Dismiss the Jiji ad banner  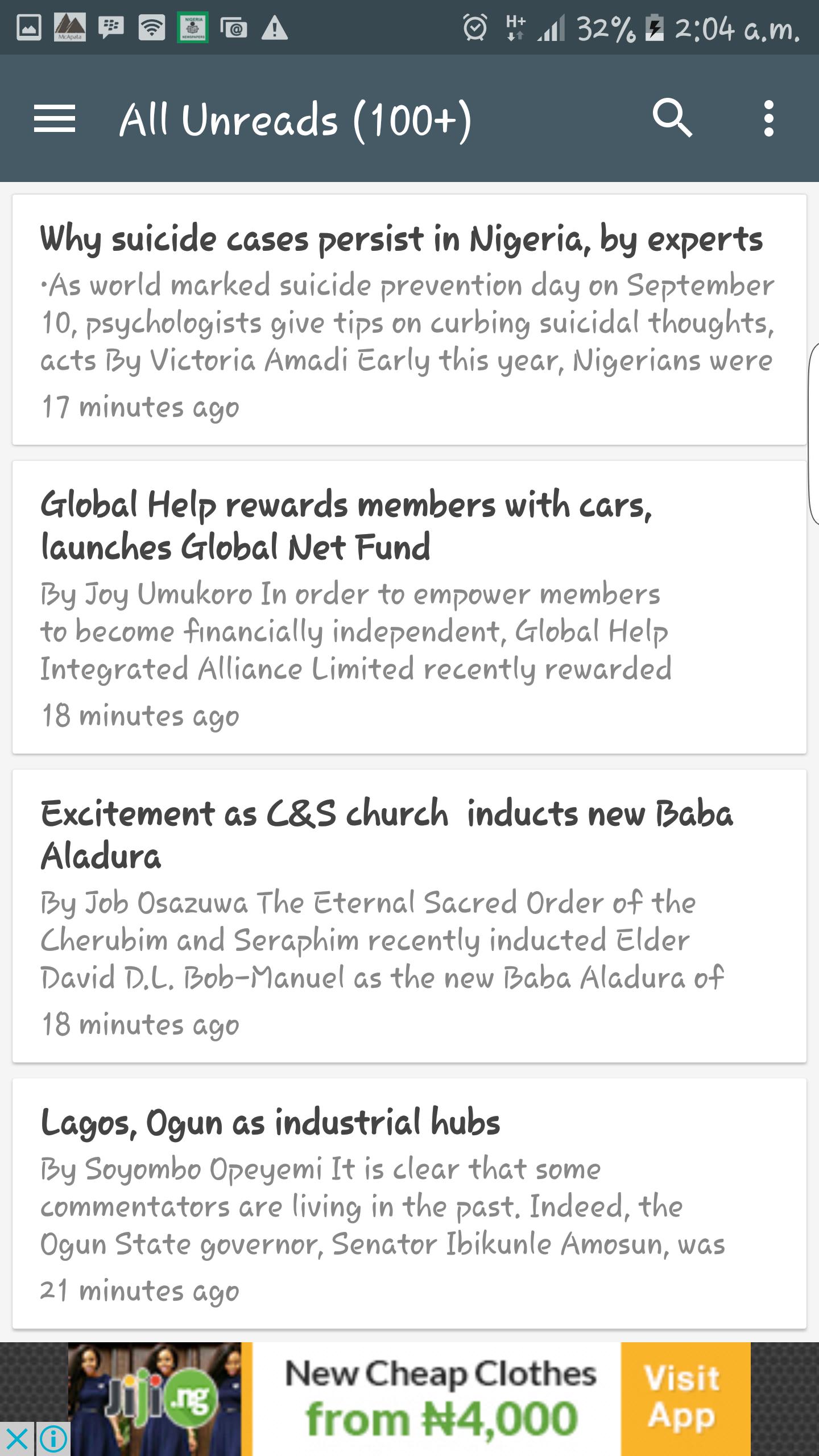(17, 1439)
